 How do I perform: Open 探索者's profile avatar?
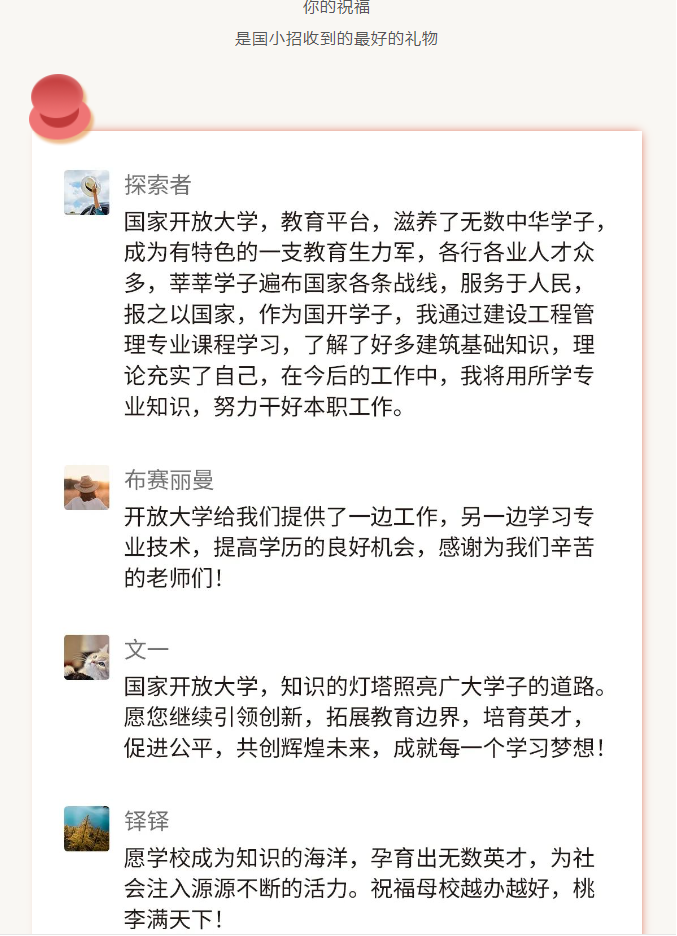click(x=87, y=192)
